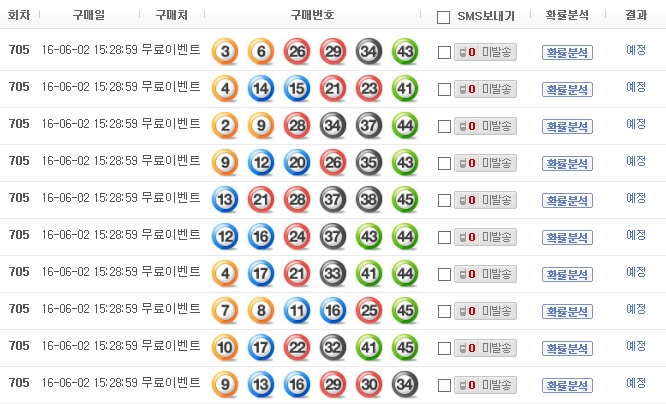Select SMS checkbox for row 9, 13, 16, 29, 30, 34
This screenshot has width=666, height=404.
click(x=445, y=385)
